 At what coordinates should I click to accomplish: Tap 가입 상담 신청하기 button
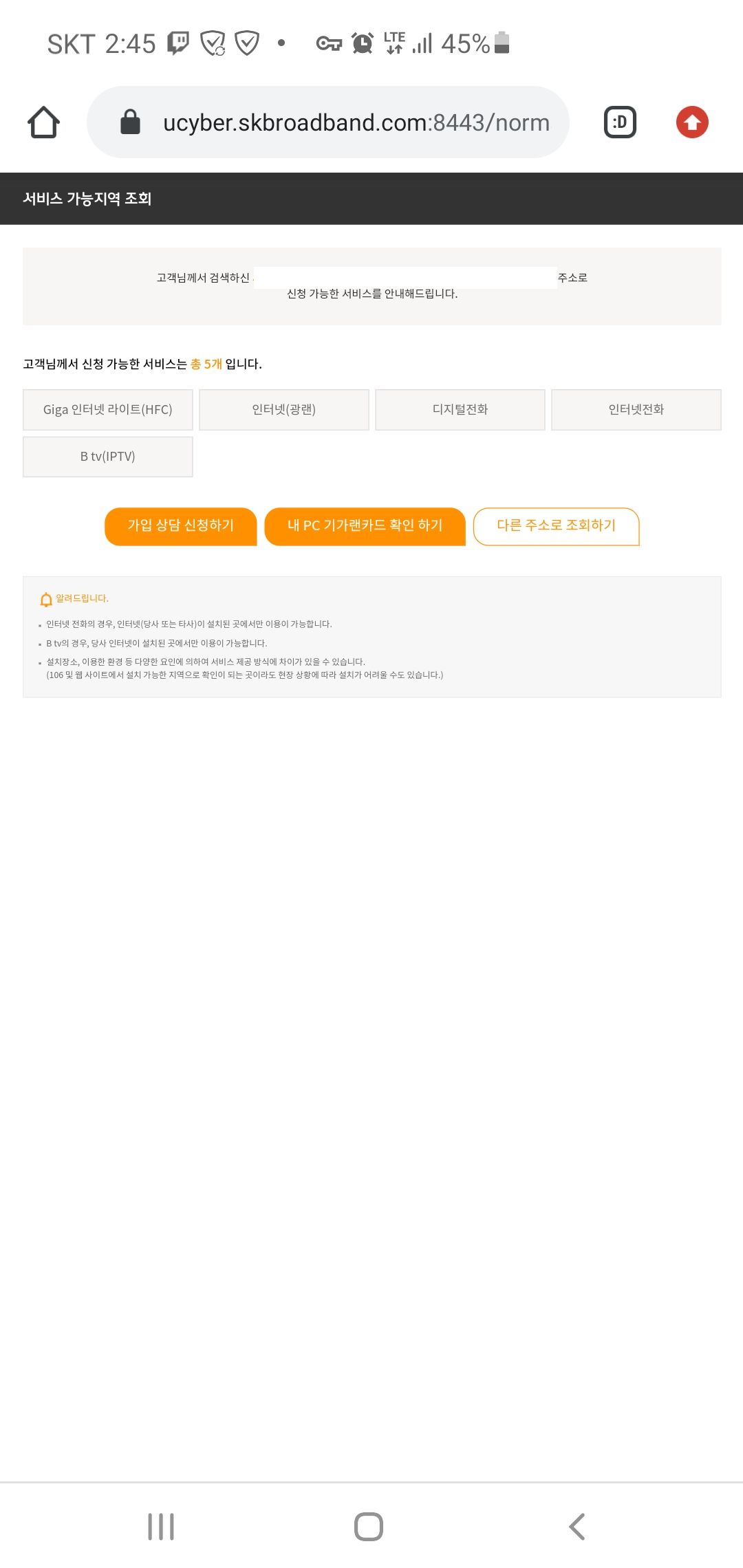coord(181,526)
